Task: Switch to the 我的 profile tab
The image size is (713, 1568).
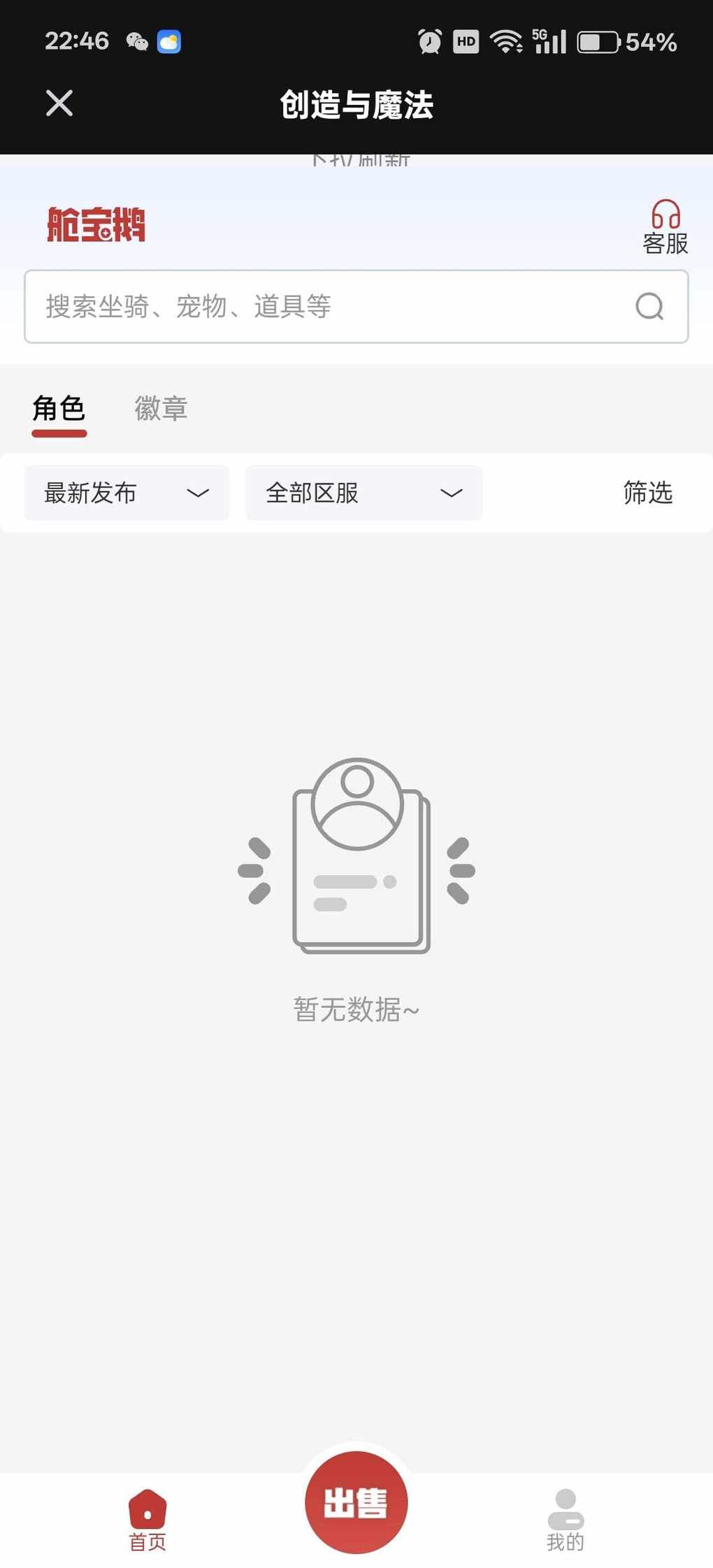Action: [x=565, y=1520]
